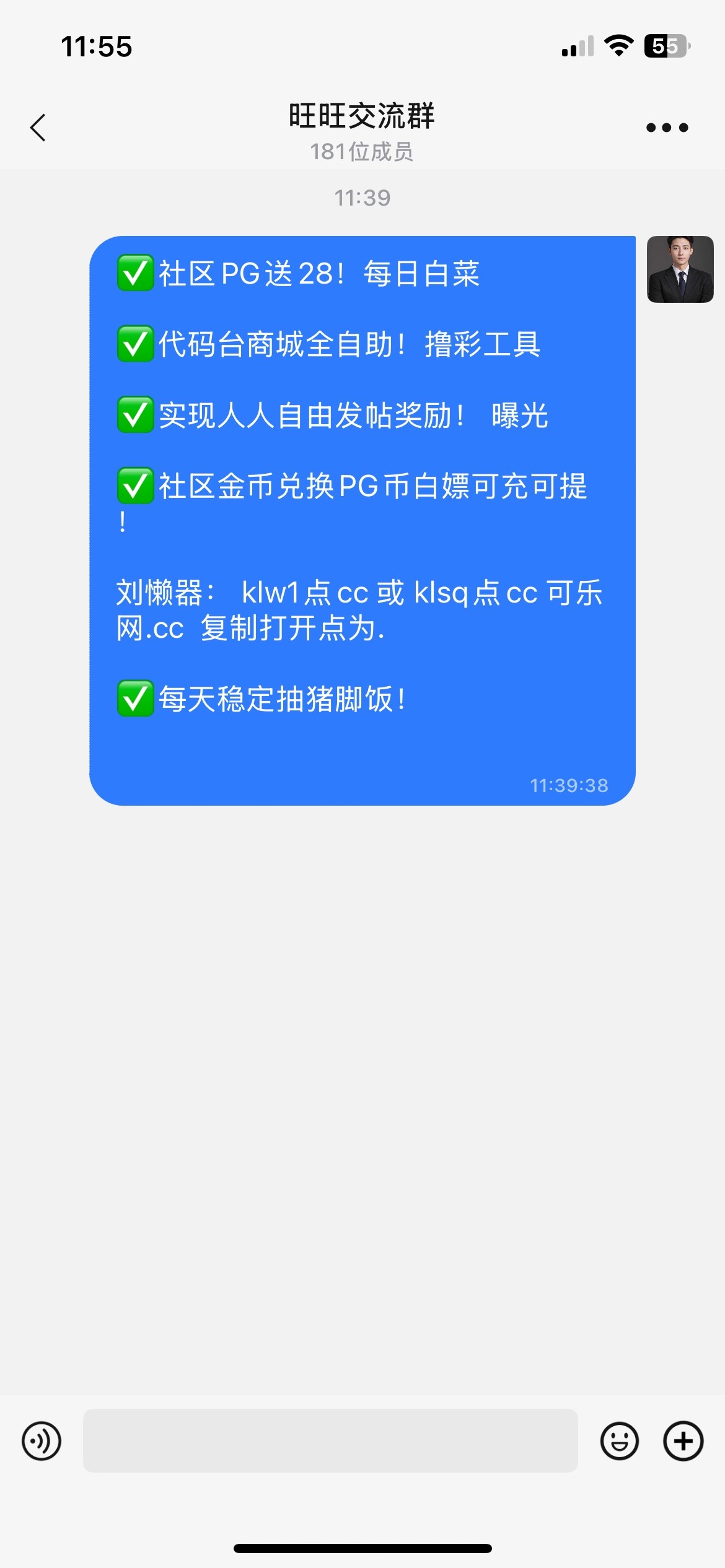Open the 旺旺交流群 chat title
Image resolution: width=725 pixels, height=1568 pixels.
362,116
